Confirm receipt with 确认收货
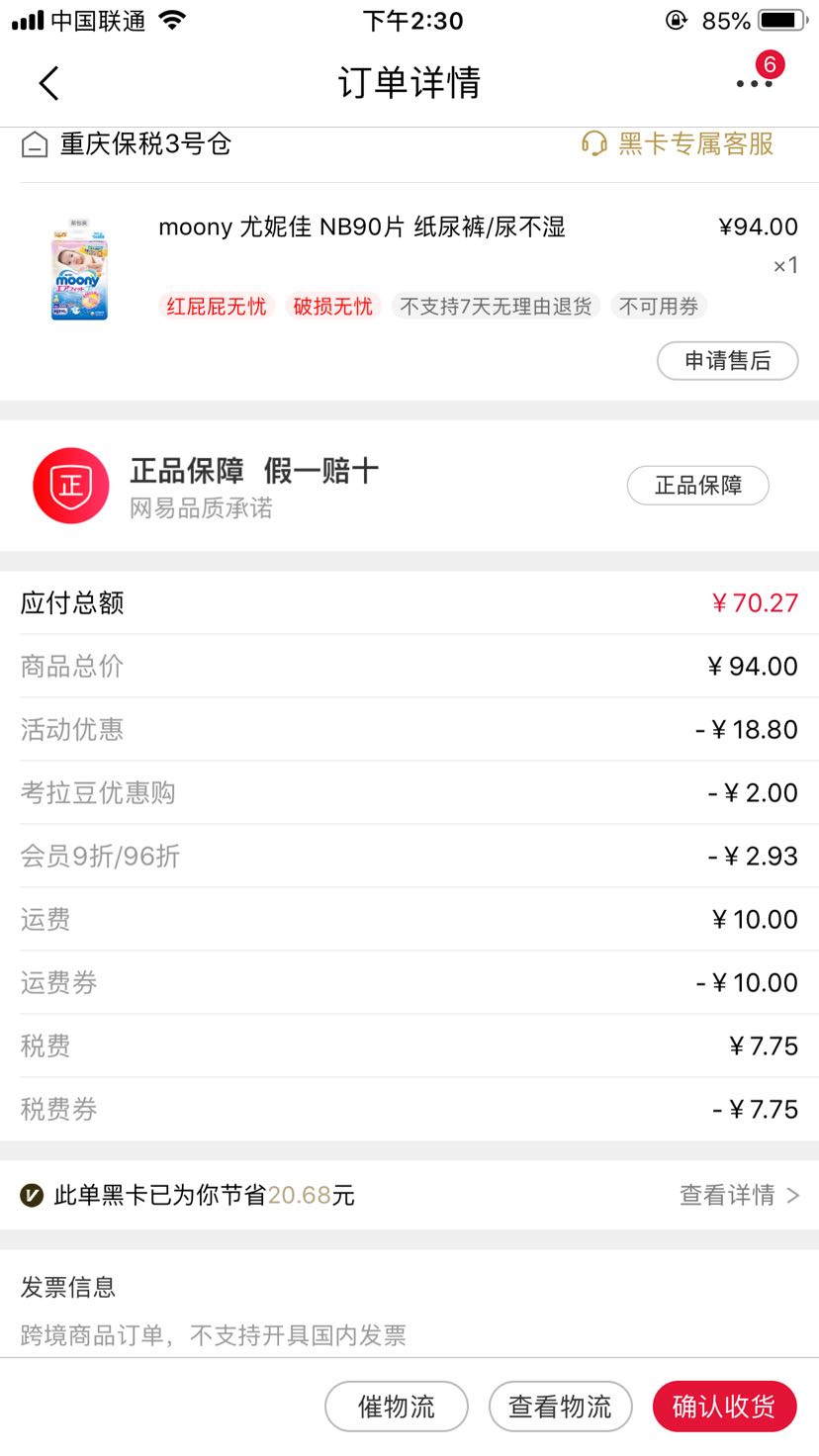Image resolution: width=819 pixels, height=1456 pixels. click(724, 1407)
